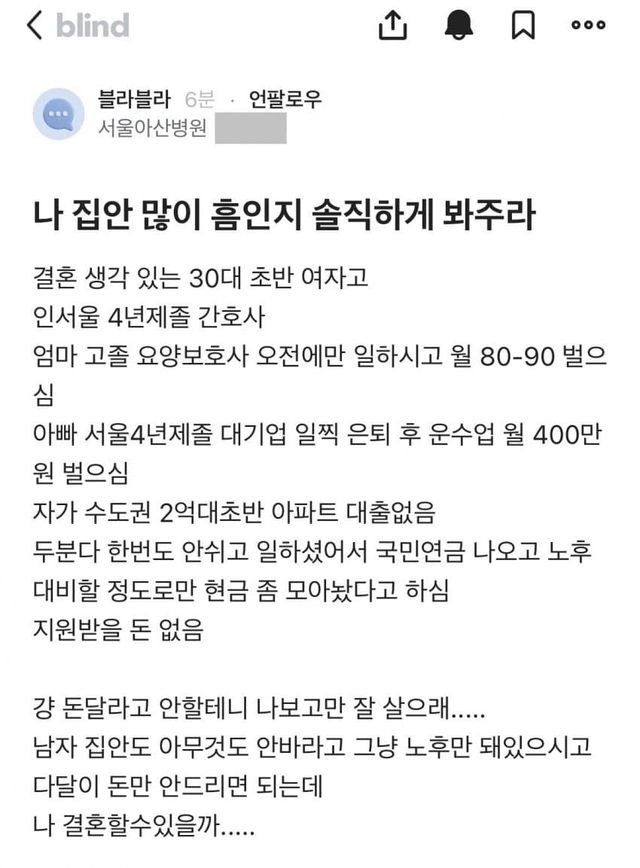This screenshot has width=640, height=868.
Task: Tap 언팔로우 to unfollow the author
Action: click(x=285, y=99)
